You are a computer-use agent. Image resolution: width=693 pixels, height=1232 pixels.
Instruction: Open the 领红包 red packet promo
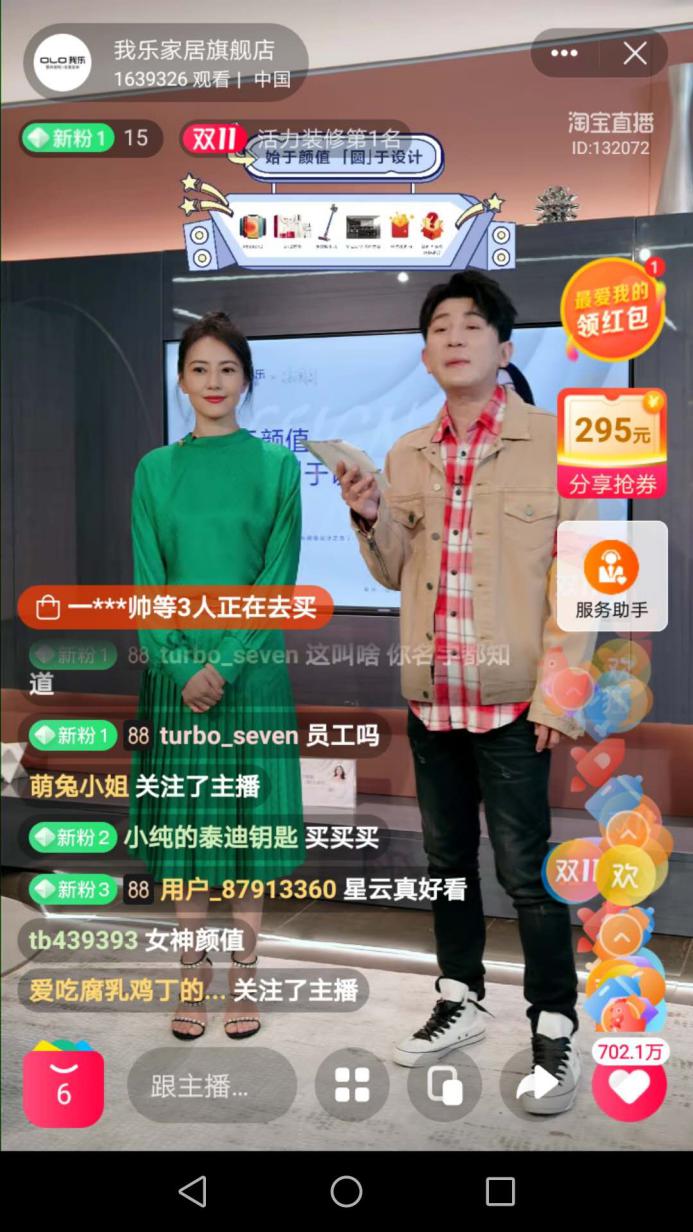613,310
